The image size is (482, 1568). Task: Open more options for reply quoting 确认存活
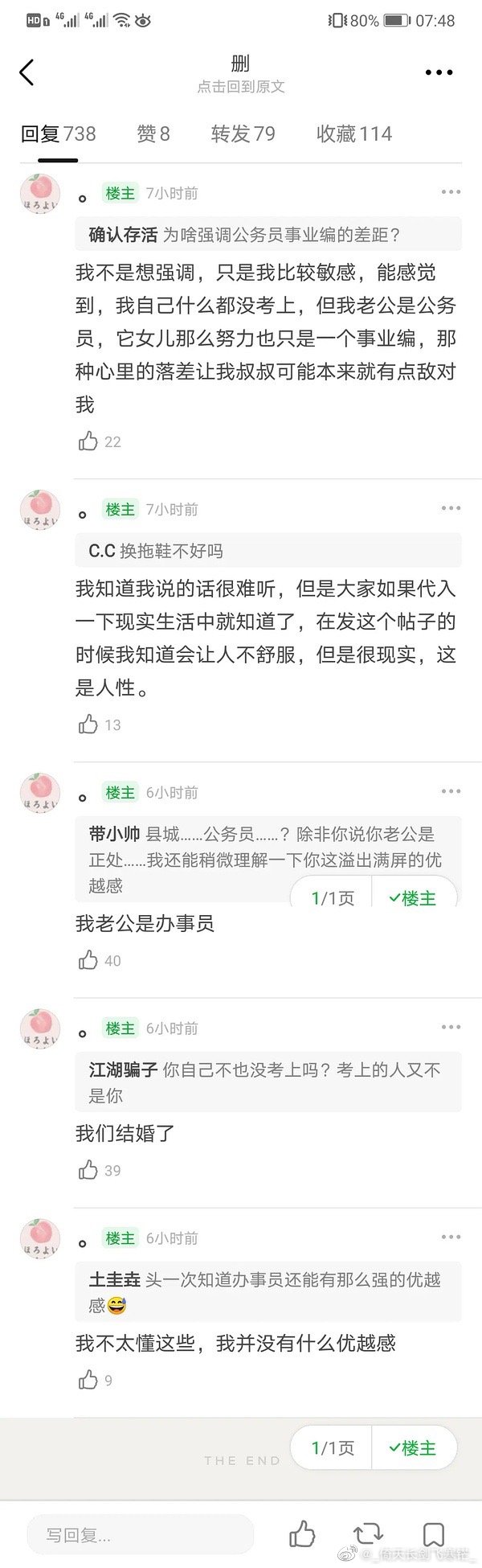tap(451, 192)
